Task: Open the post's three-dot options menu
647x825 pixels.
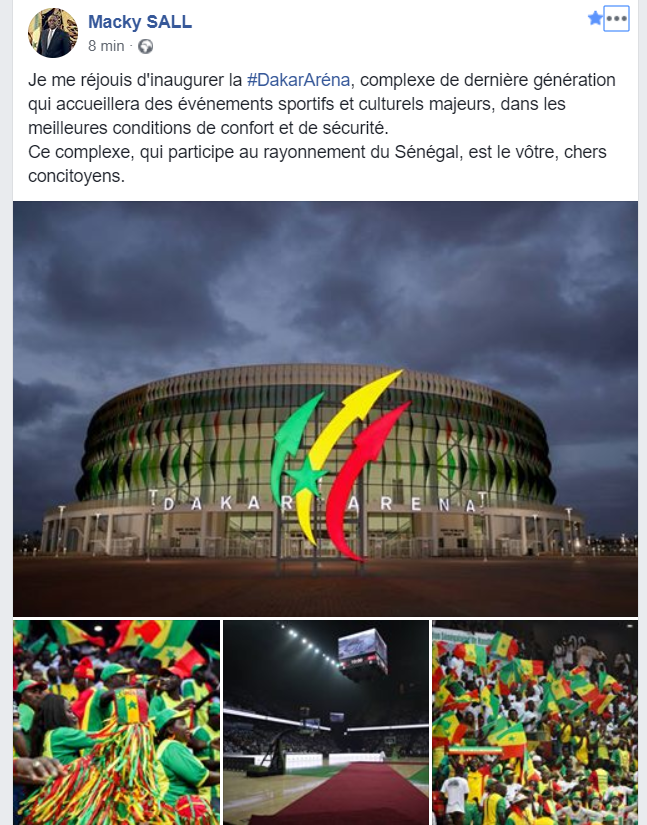Action: [617, 19]
